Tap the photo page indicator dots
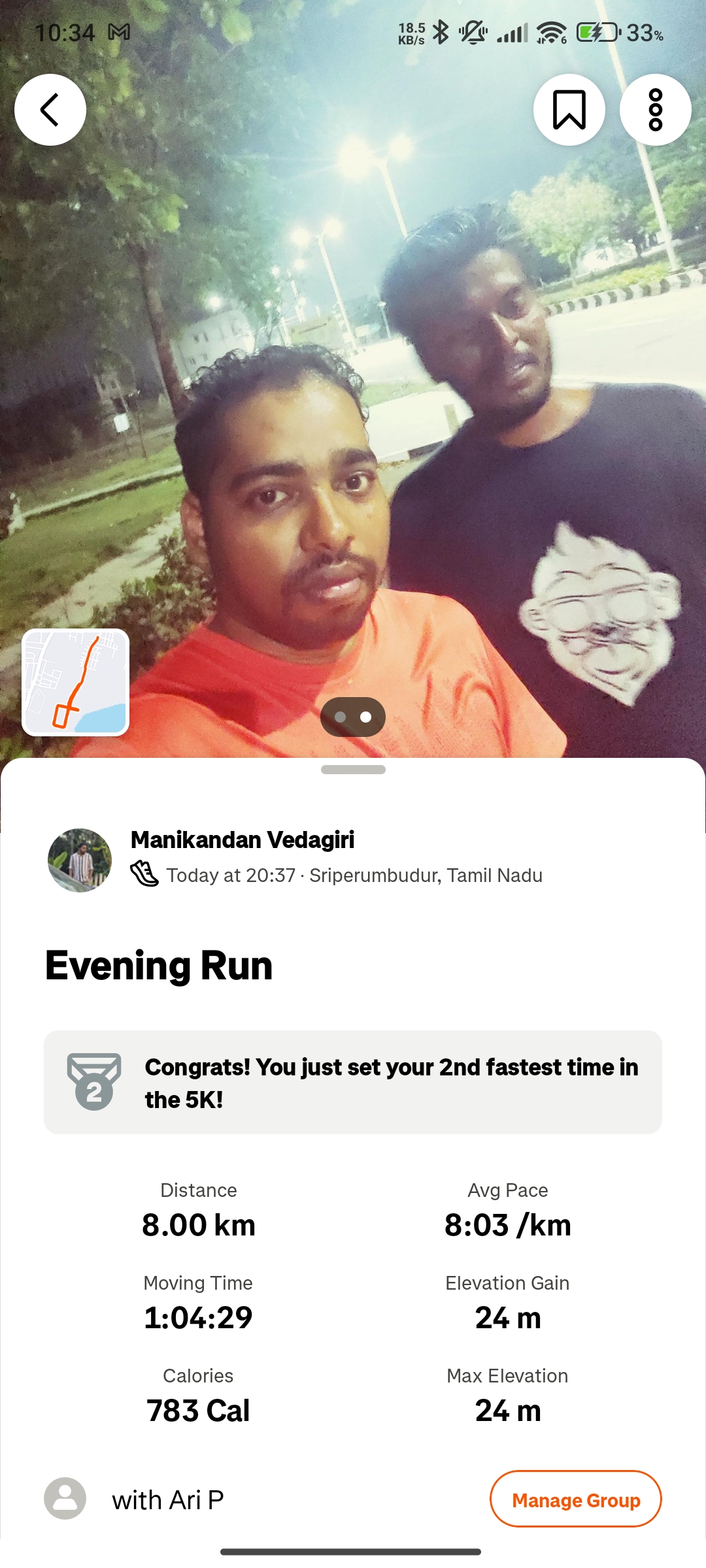This screenshot has height=1568, width=706. coord(353,717)
